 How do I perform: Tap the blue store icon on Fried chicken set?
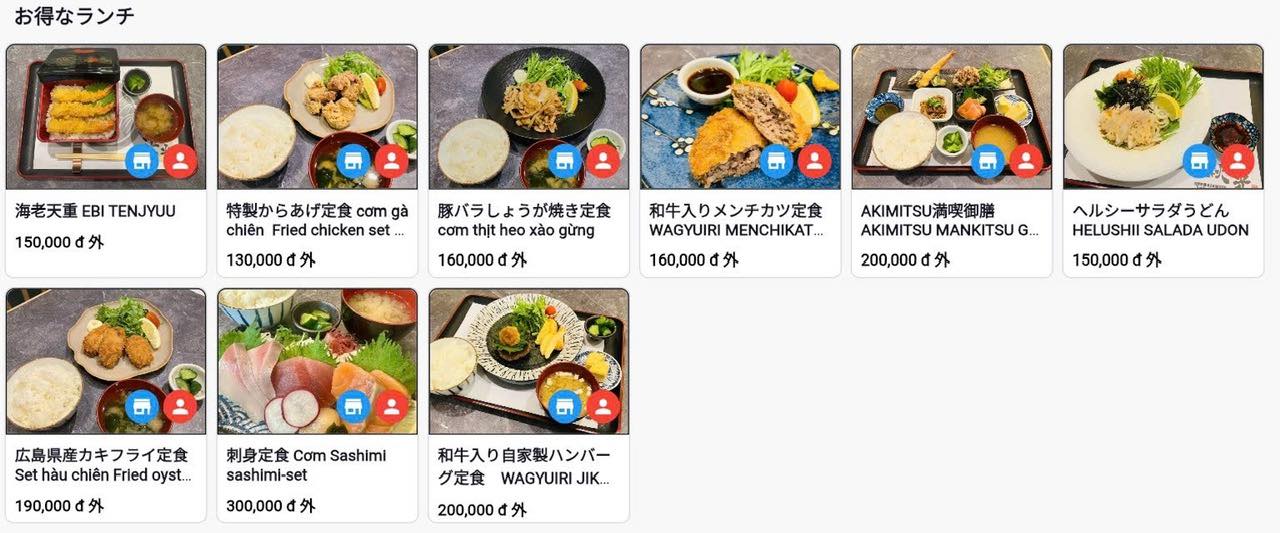click(353, 161)
